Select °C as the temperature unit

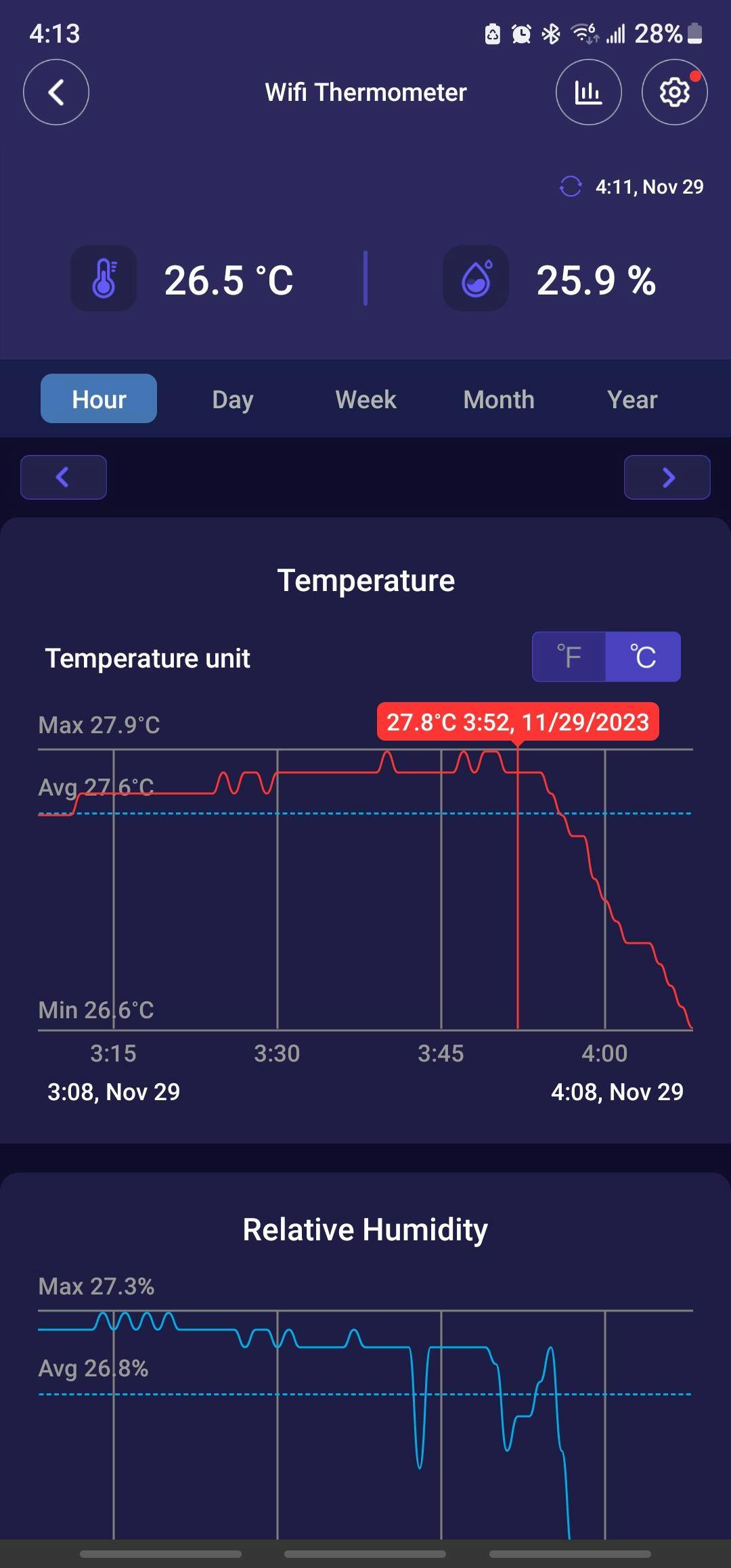(x=643, y=657)
